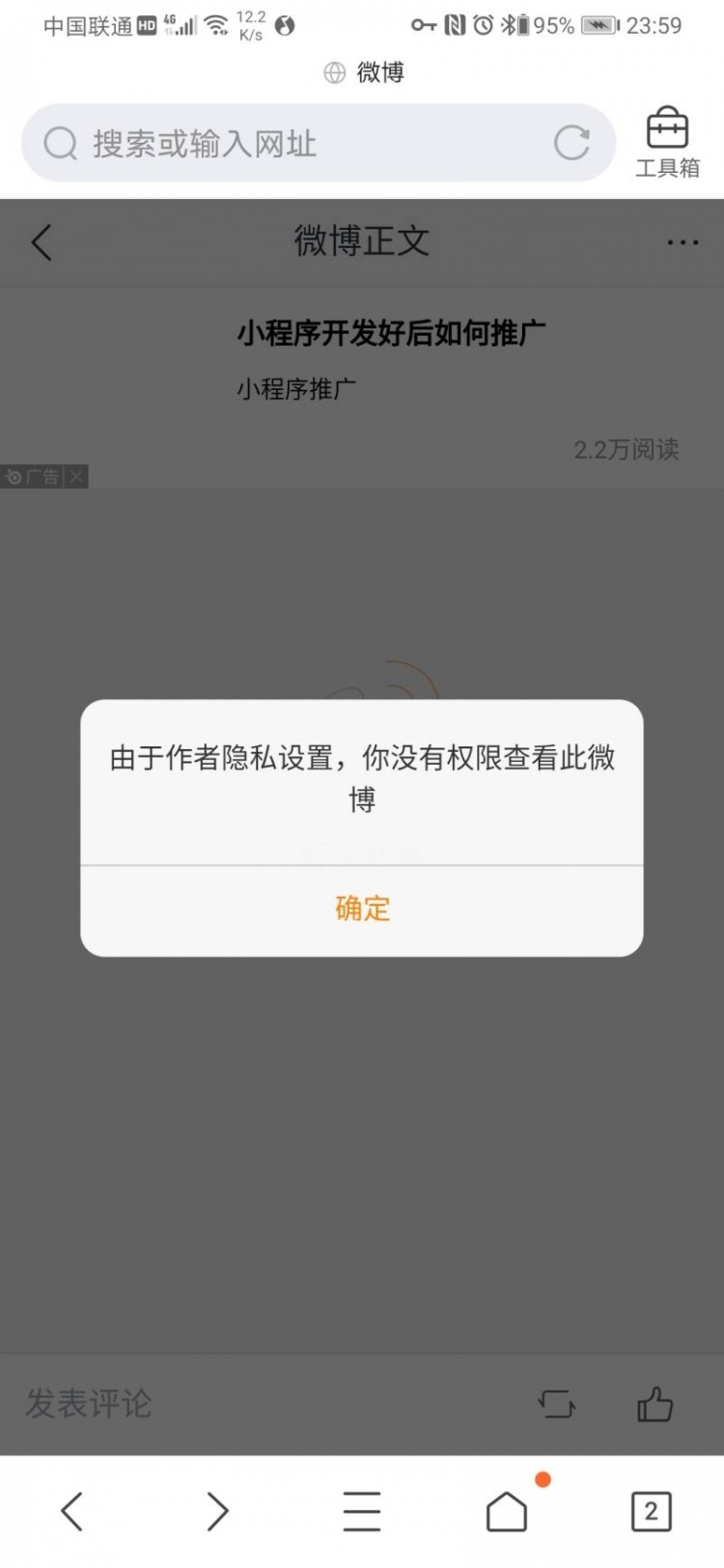Screen dimensions: 724x1568
Task: Like this Weibo post
Action: point(654,1404)
